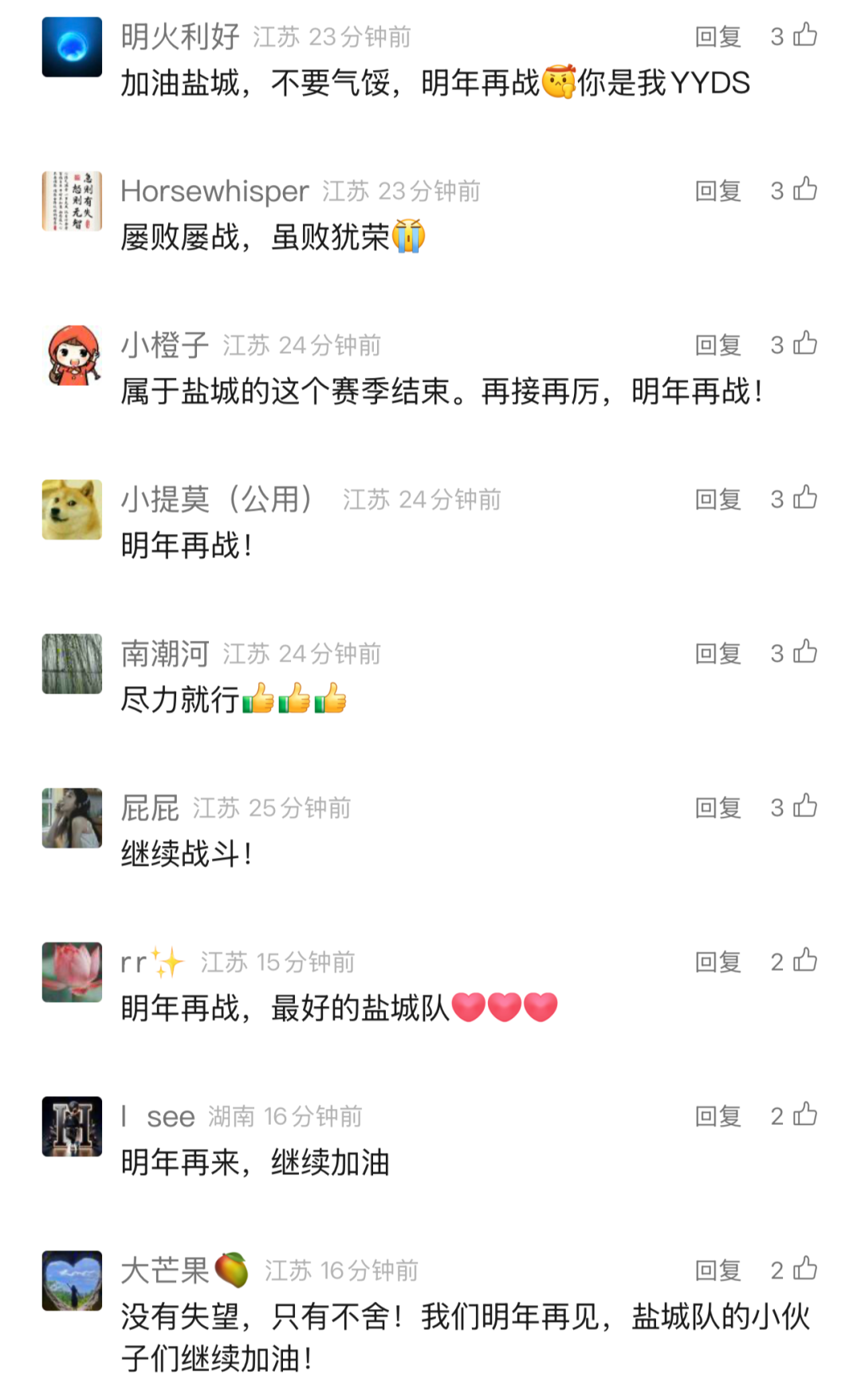Reply to 大芒果's comment
Screen dimensions: 861x1400
(717, 1271)
